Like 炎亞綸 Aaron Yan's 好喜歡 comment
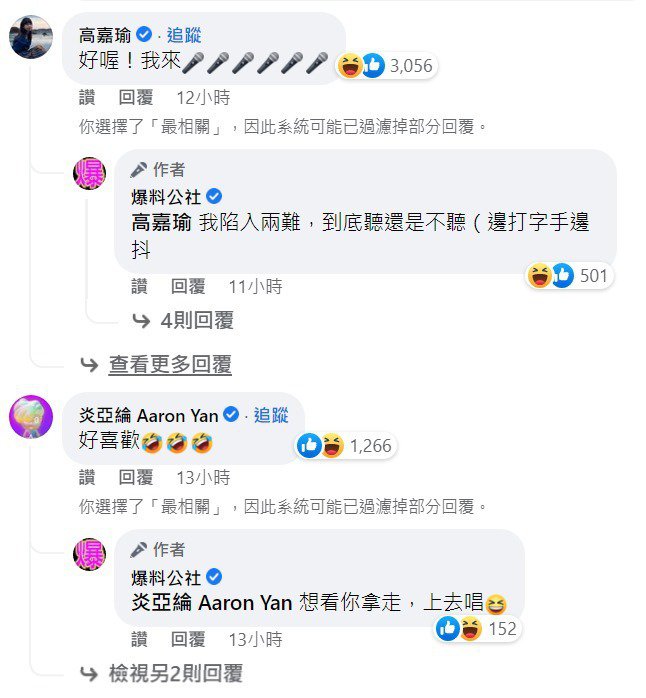Viewport: 646px width, 698px height. point(87,477)
